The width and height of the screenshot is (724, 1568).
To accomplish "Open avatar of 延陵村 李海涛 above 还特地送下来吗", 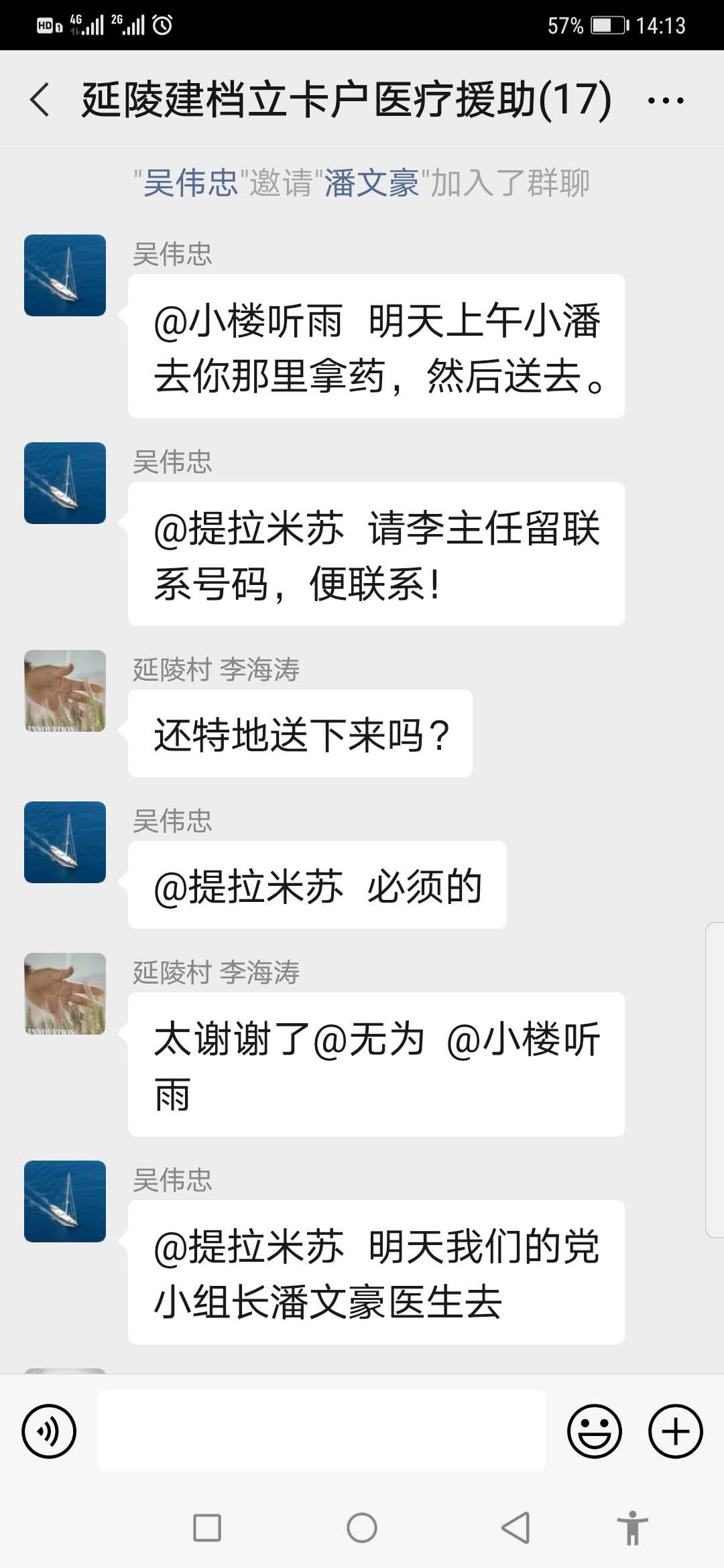I will 65,691.
